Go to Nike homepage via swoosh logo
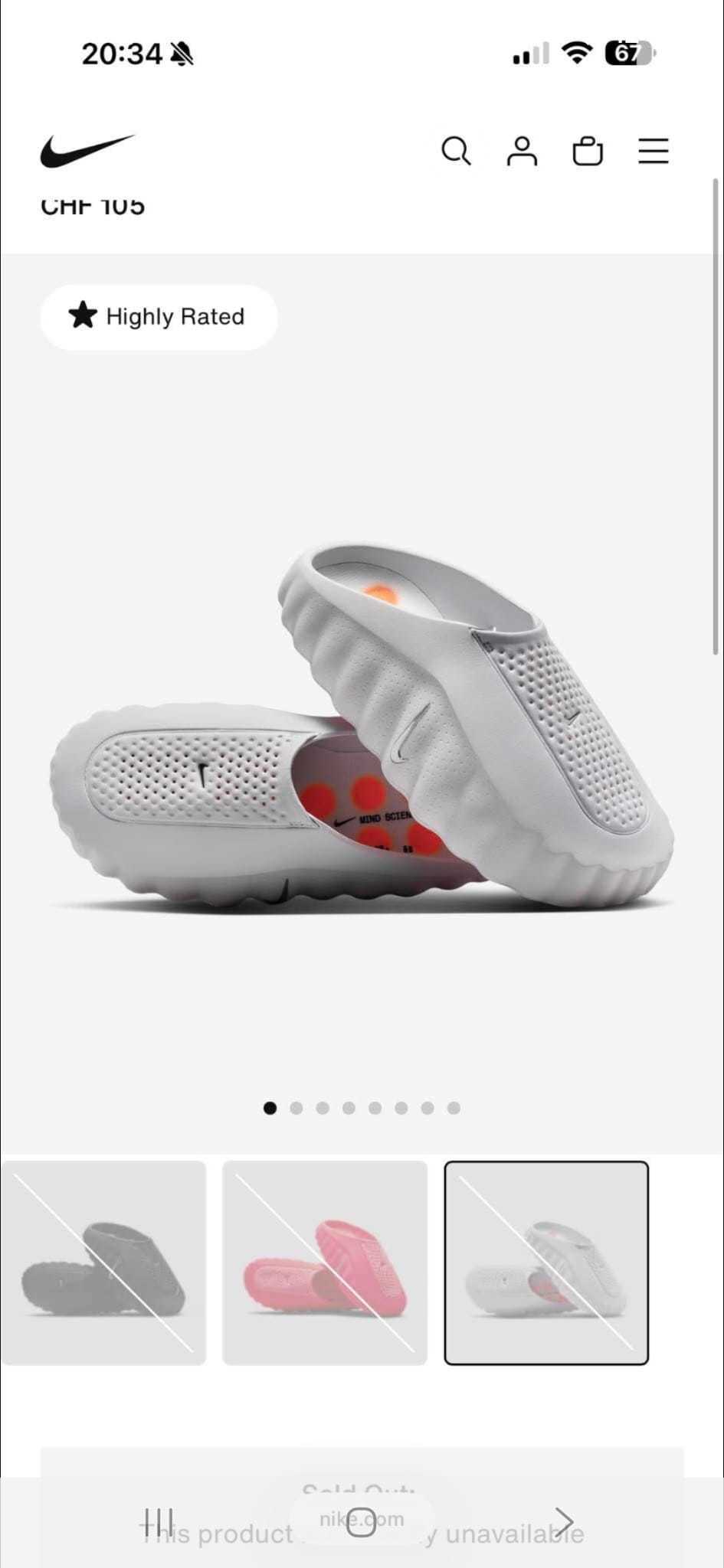The image size is (724, 1568). 87,151
